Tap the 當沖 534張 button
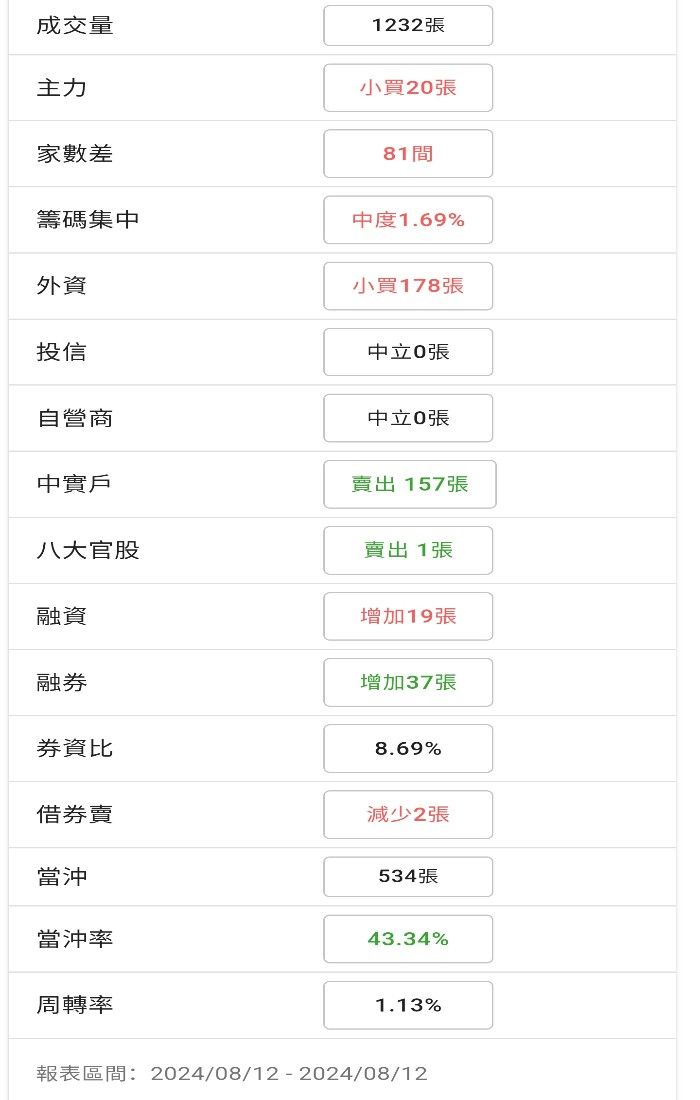The height and width of the screenshot is (1100, 700). click(408, 876)
